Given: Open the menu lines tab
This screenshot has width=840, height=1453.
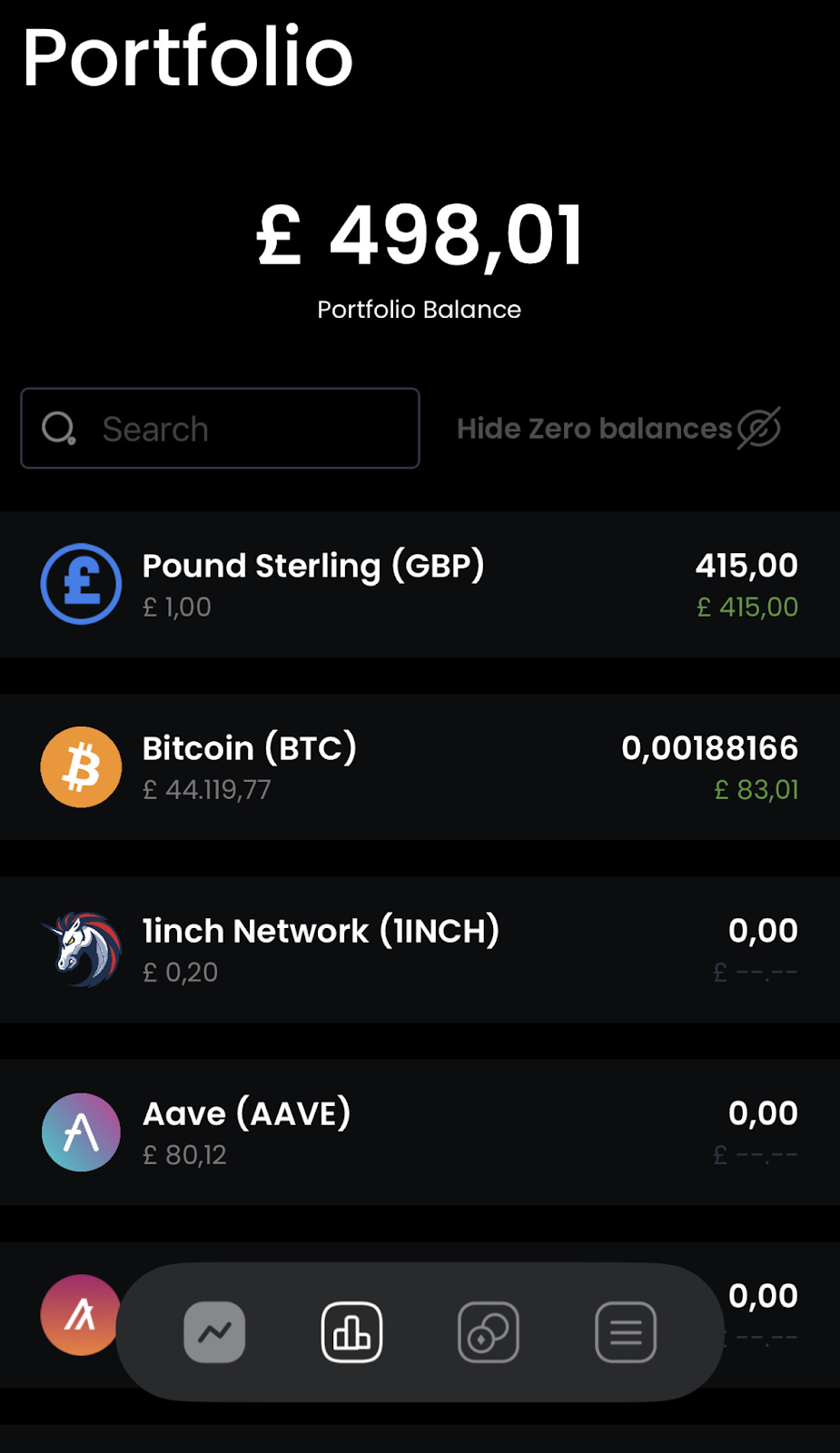Looking at the screenshot, I should (626, 1332).
